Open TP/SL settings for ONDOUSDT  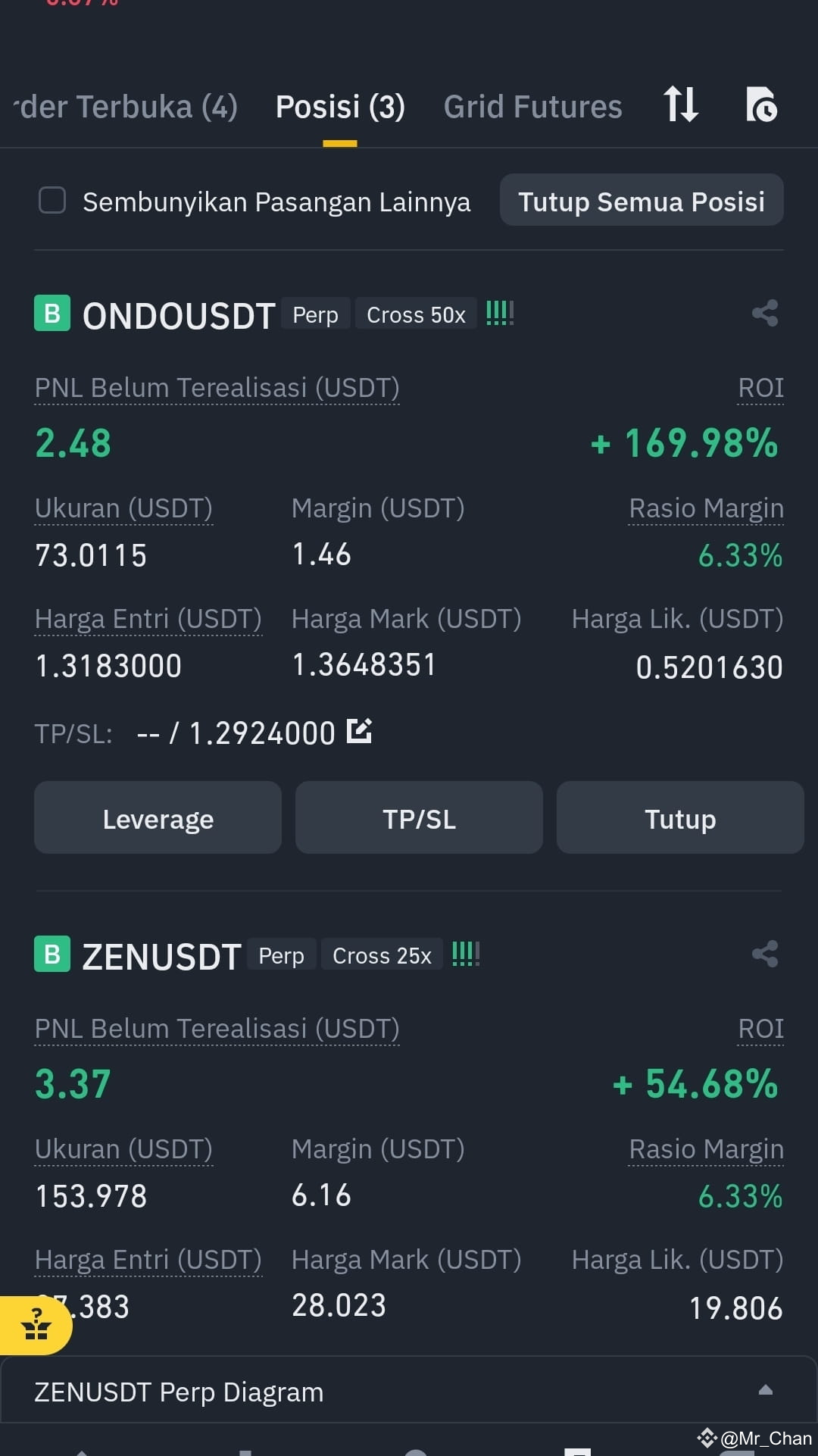tap(419, 818)
